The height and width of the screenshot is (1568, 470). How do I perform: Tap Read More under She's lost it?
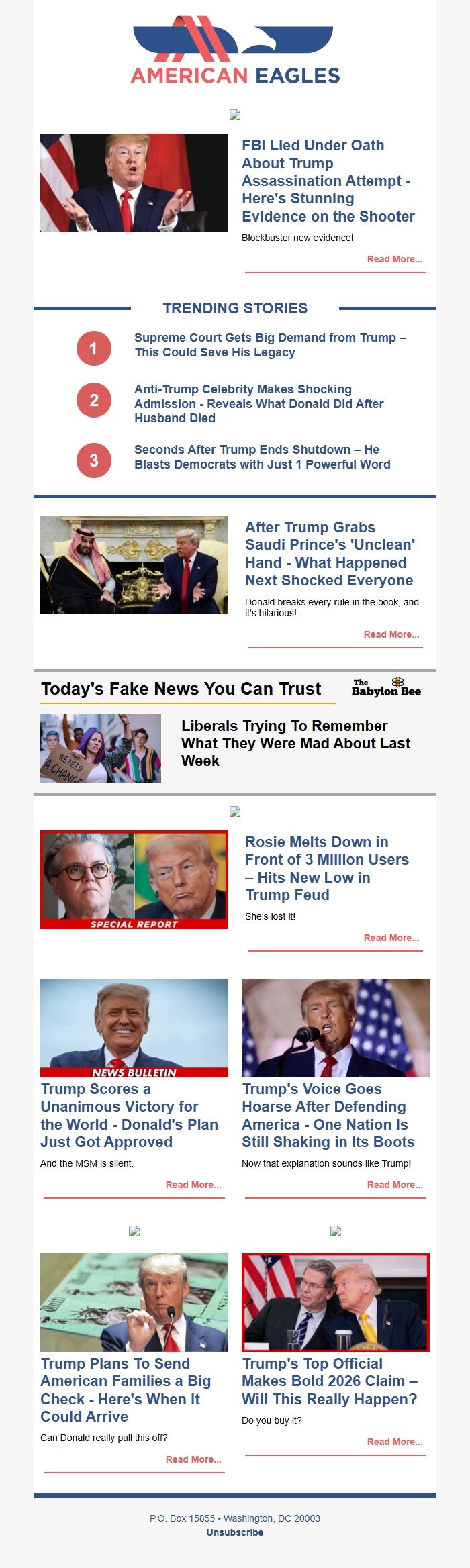click(391, 938)
